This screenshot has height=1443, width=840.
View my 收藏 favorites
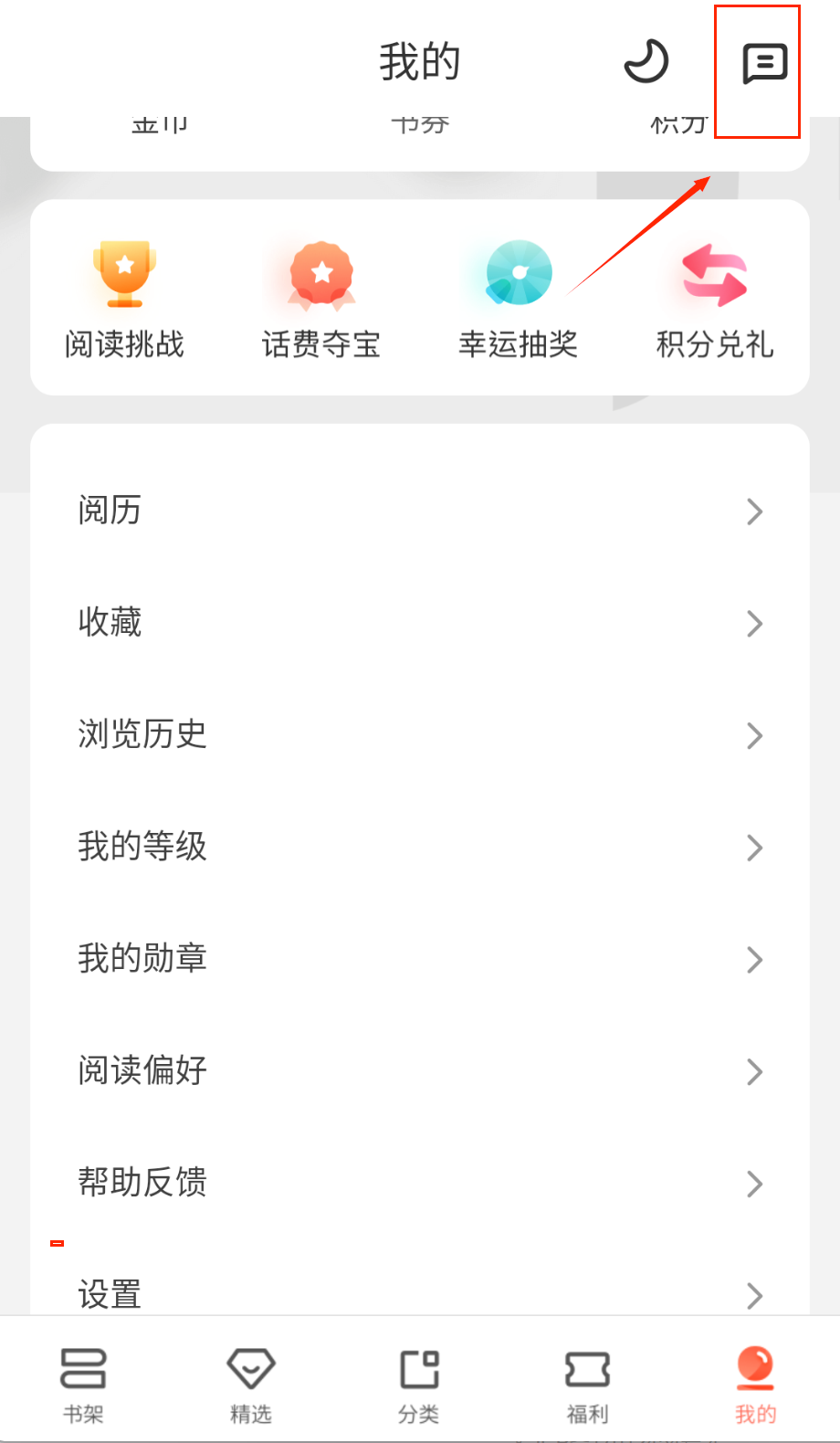[420, 623]
